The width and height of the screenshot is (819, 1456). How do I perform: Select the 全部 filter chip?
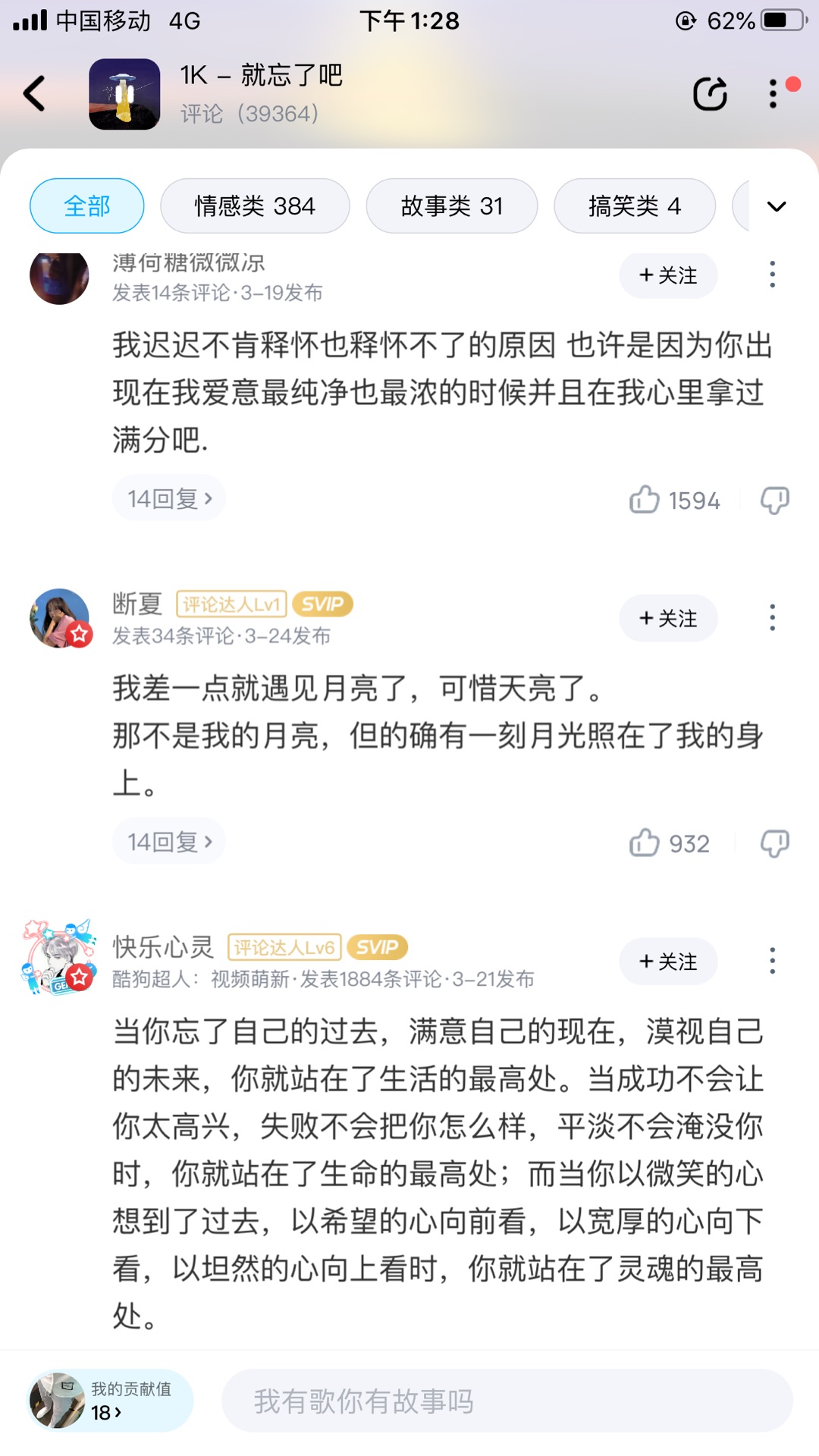point(87,206)
